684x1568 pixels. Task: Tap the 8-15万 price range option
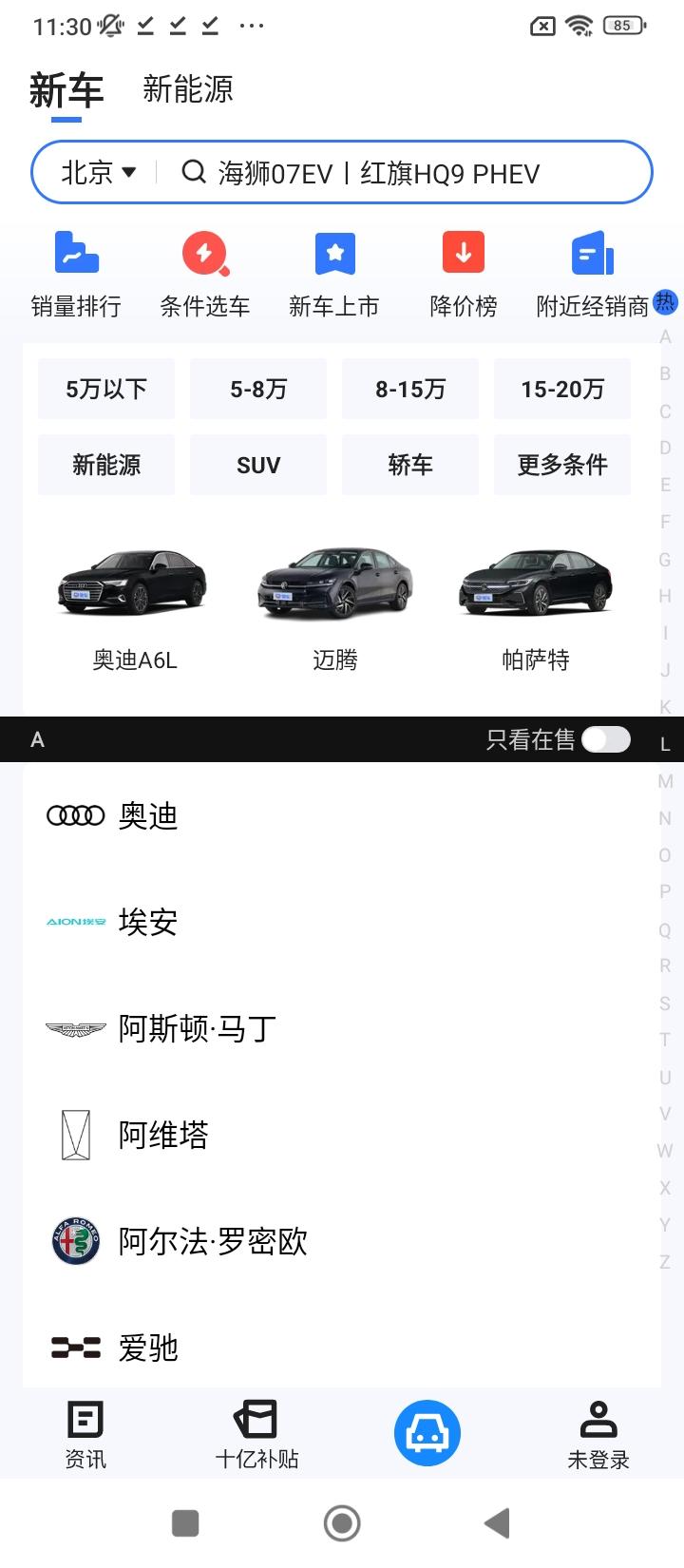(409, 389)
